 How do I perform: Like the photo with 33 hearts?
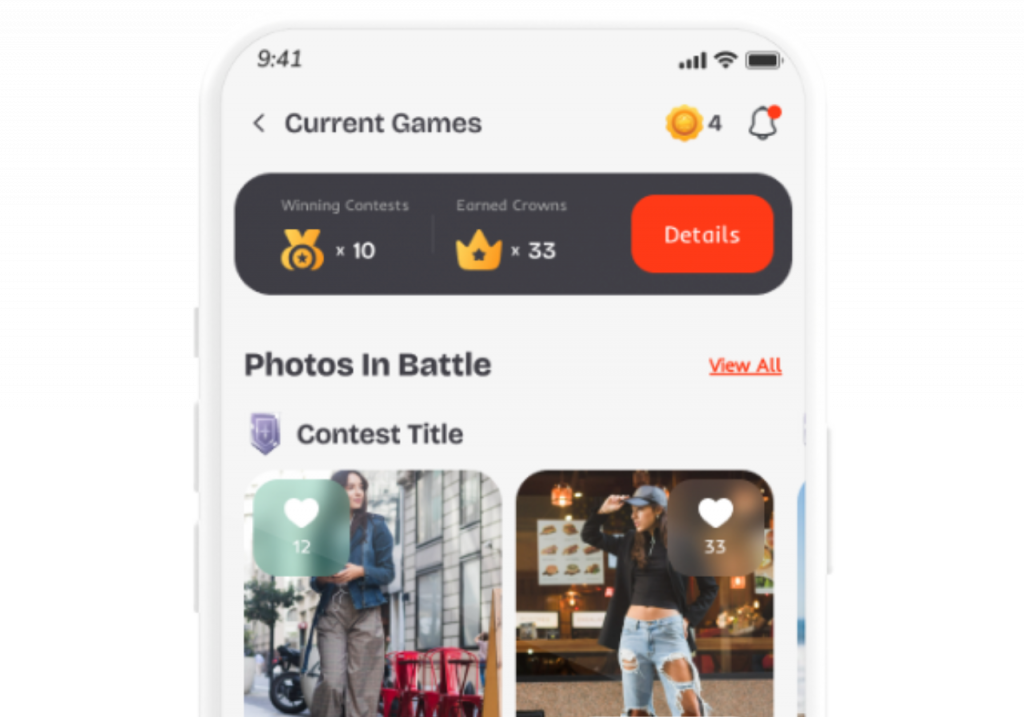click(x=715, y=525)
